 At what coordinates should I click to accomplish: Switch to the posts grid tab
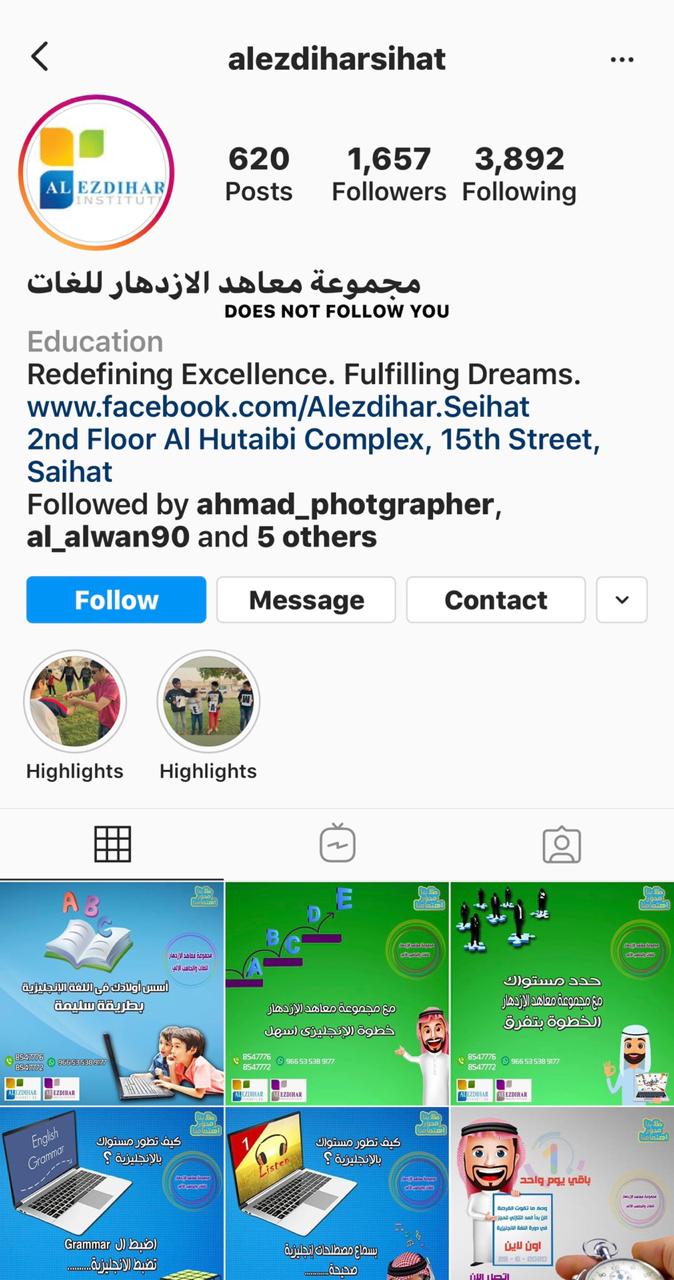(x=112, y=845)
